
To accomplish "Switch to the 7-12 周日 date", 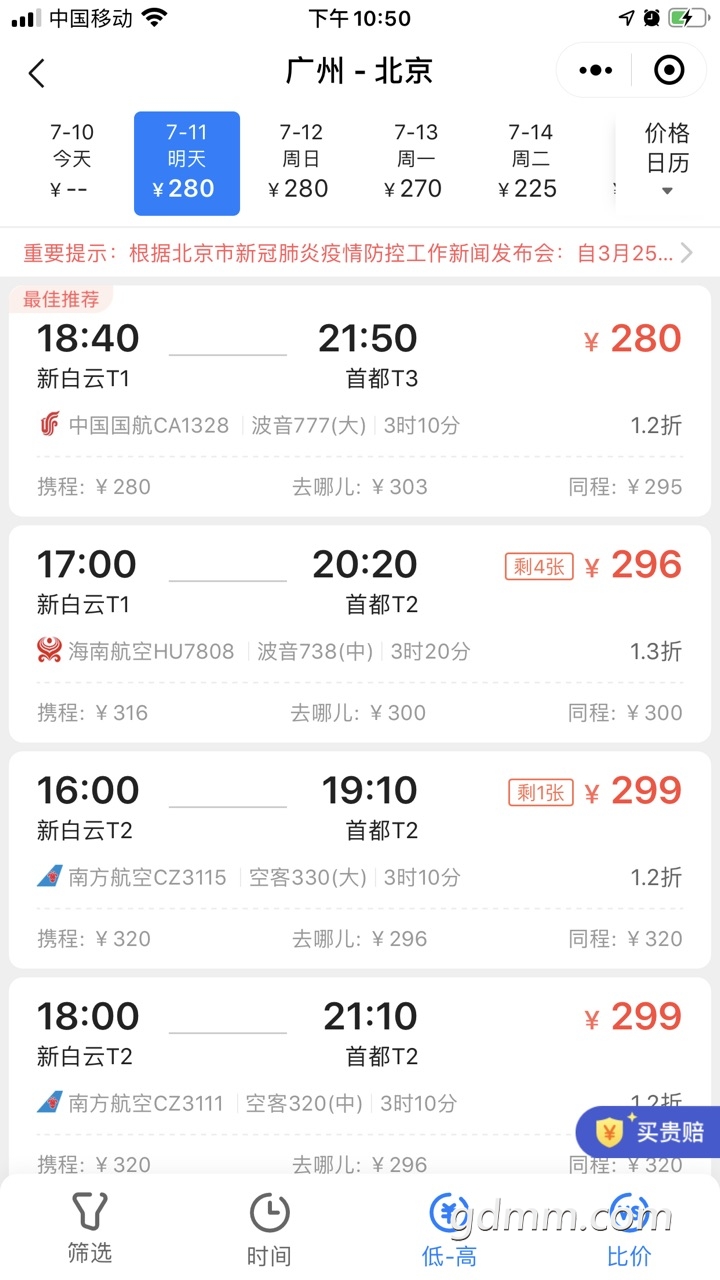I will coord(300,160).
